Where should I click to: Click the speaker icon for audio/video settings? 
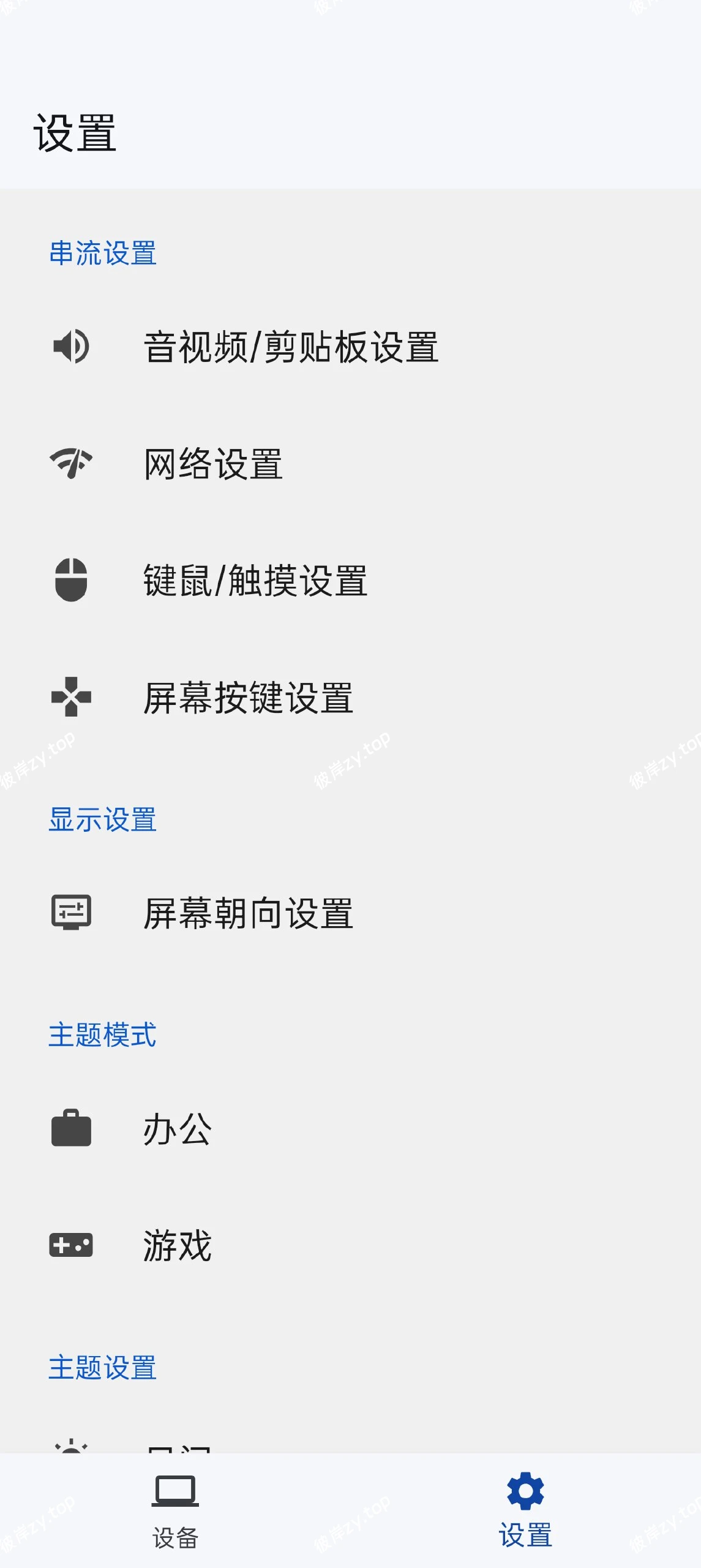tap(72, 347)
